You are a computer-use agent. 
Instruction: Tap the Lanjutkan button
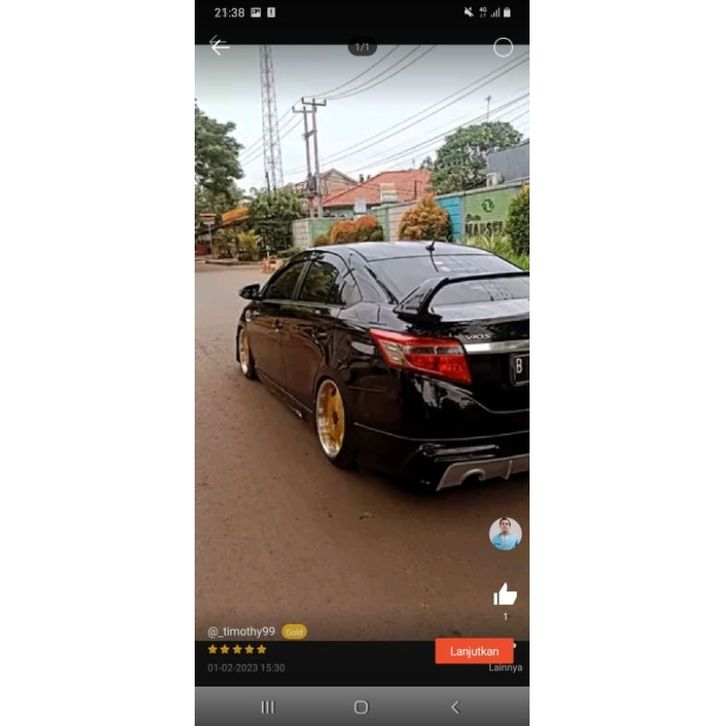pyautogui.click(x=474, y=651)
